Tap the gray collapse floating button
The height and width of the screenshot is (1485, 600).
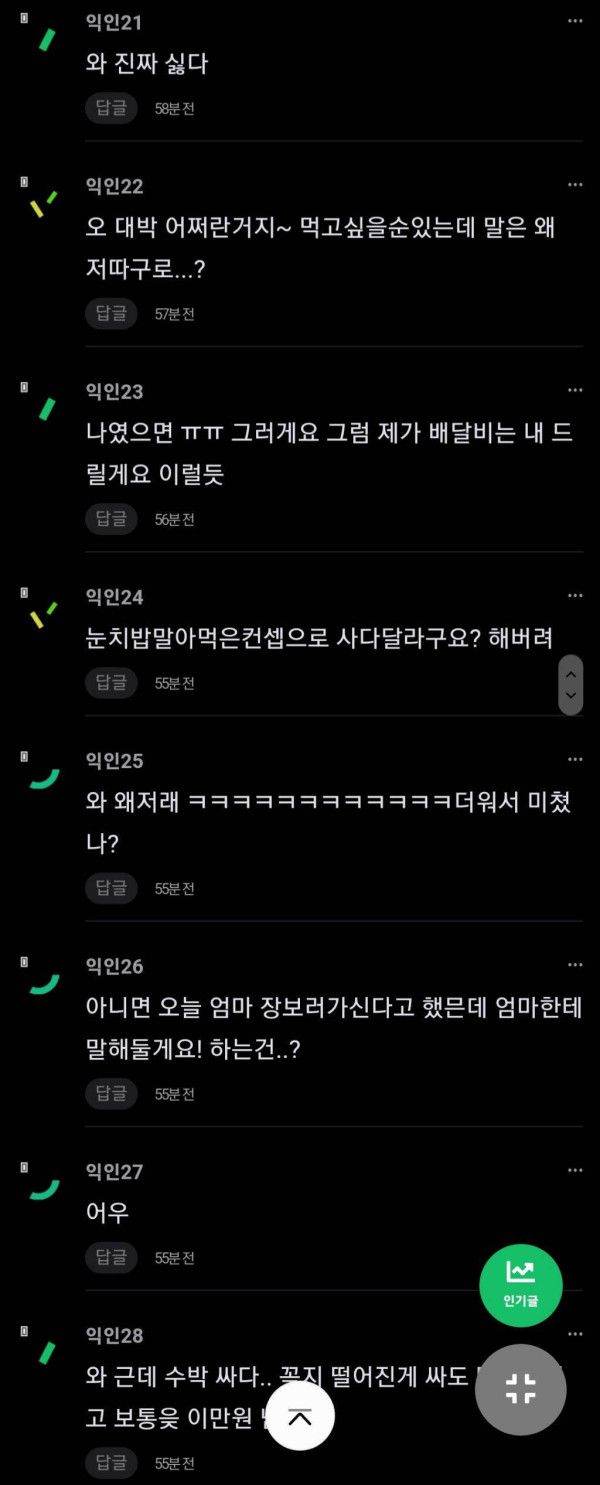point(520,1389)
